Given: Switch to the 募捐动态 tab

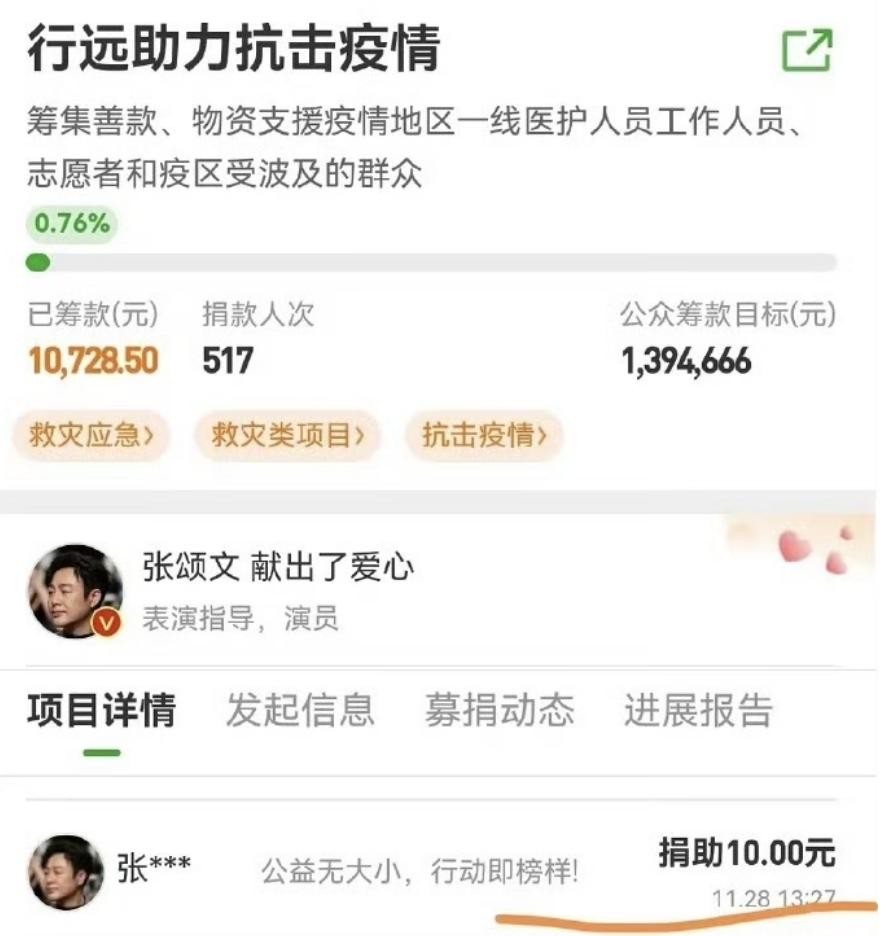Looking at the screenshot, I should click(499, 710).
